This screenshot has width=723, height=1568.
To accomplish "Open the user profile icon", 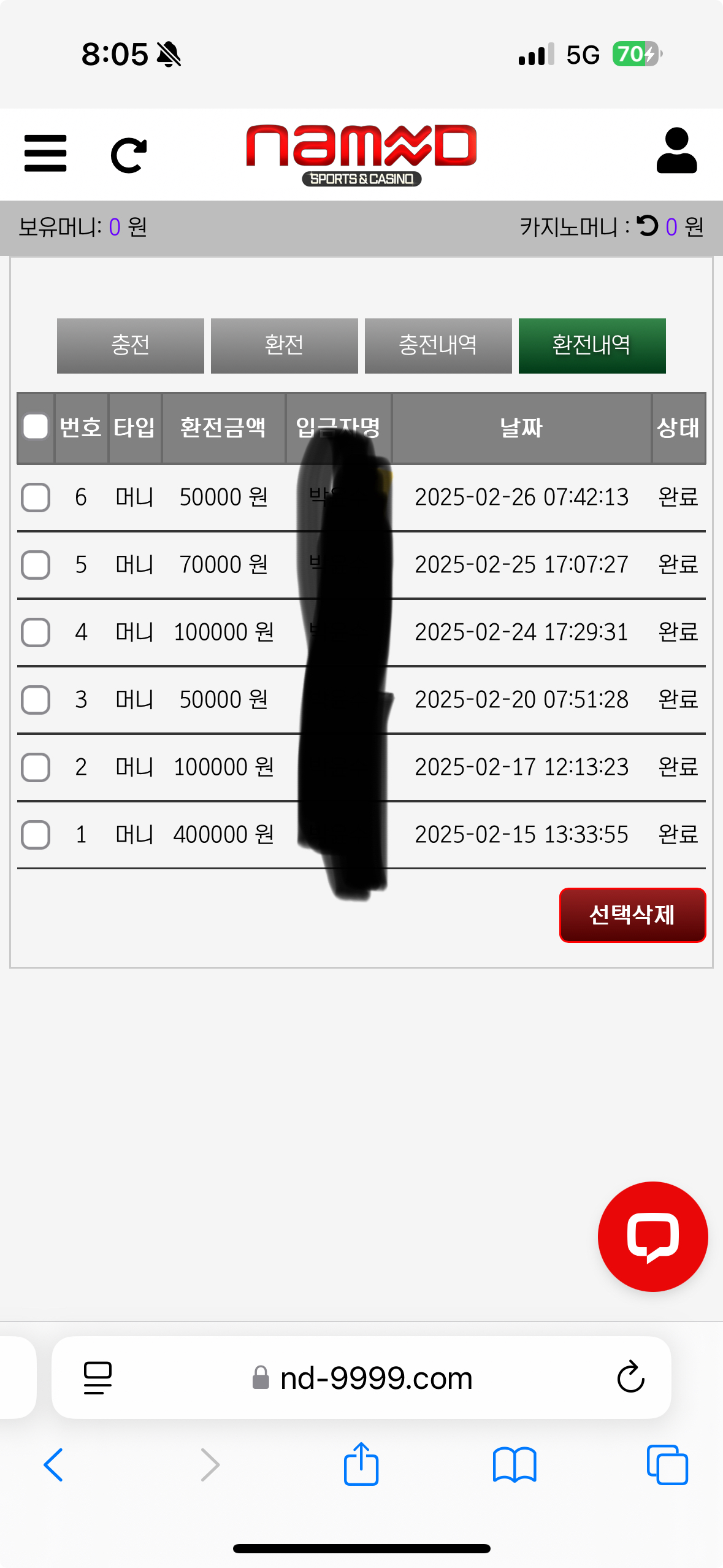I will pos(676,151).
